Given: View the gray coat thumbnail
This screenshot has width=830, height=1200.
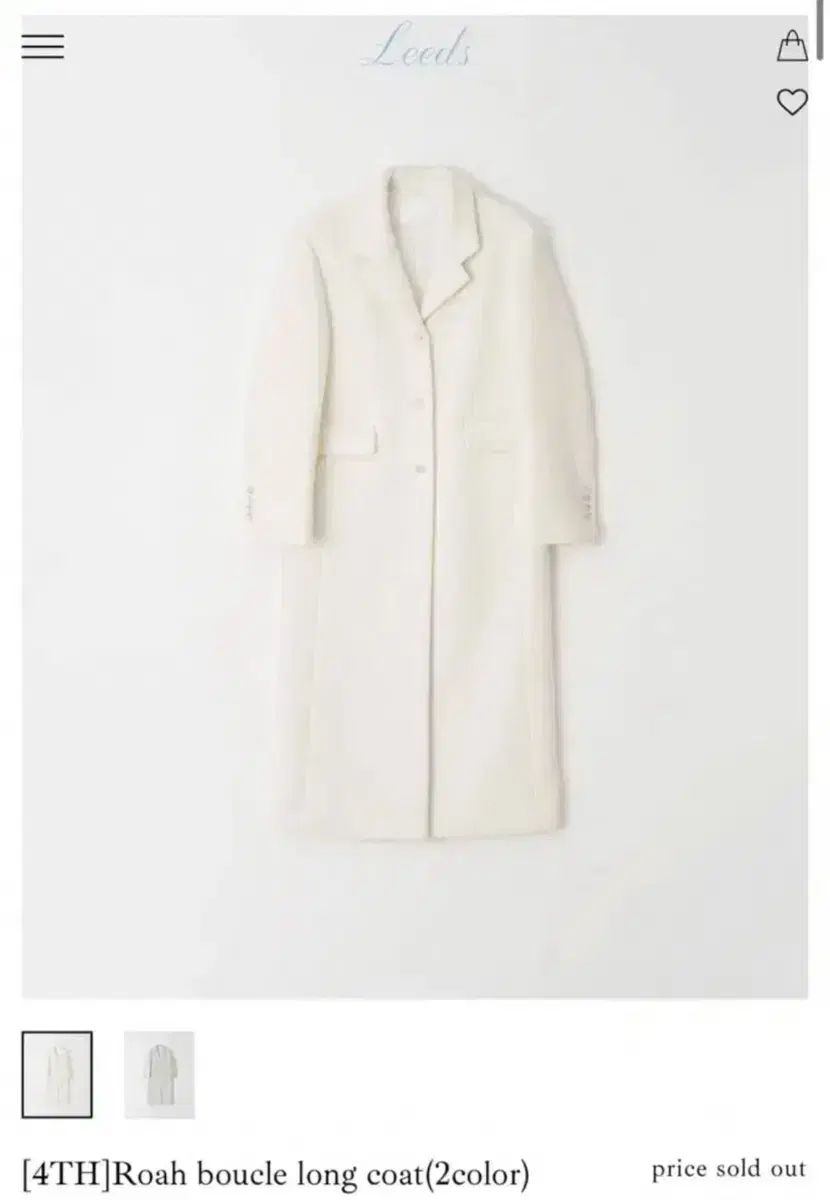Looking at the screenshot, I should (159, 1074).
